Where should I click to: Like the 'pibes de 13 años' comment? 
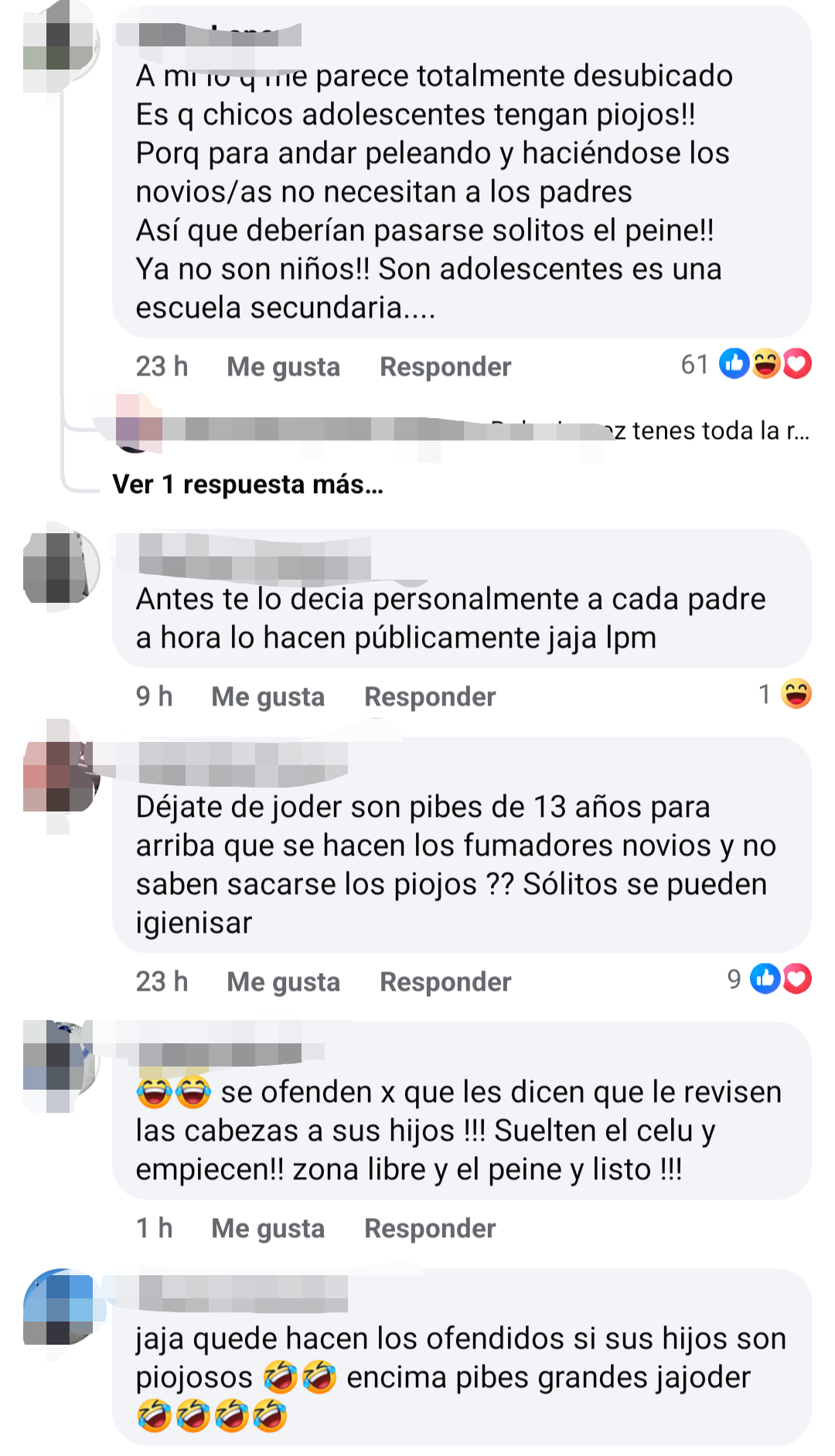click(x=283, y=981)
